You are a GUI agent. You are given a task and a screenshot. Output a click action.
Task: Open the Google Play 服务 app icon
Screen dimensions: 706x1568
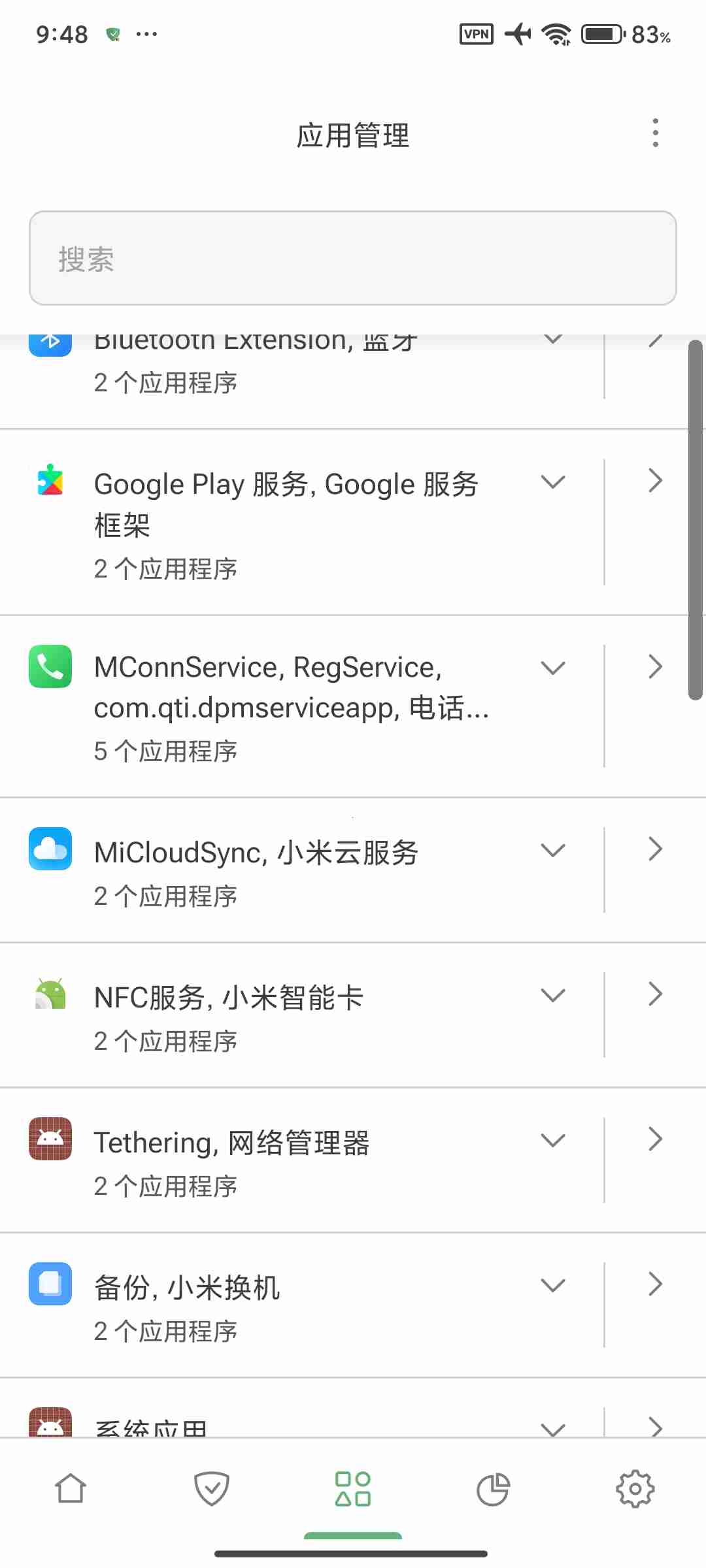coord(50,482)
